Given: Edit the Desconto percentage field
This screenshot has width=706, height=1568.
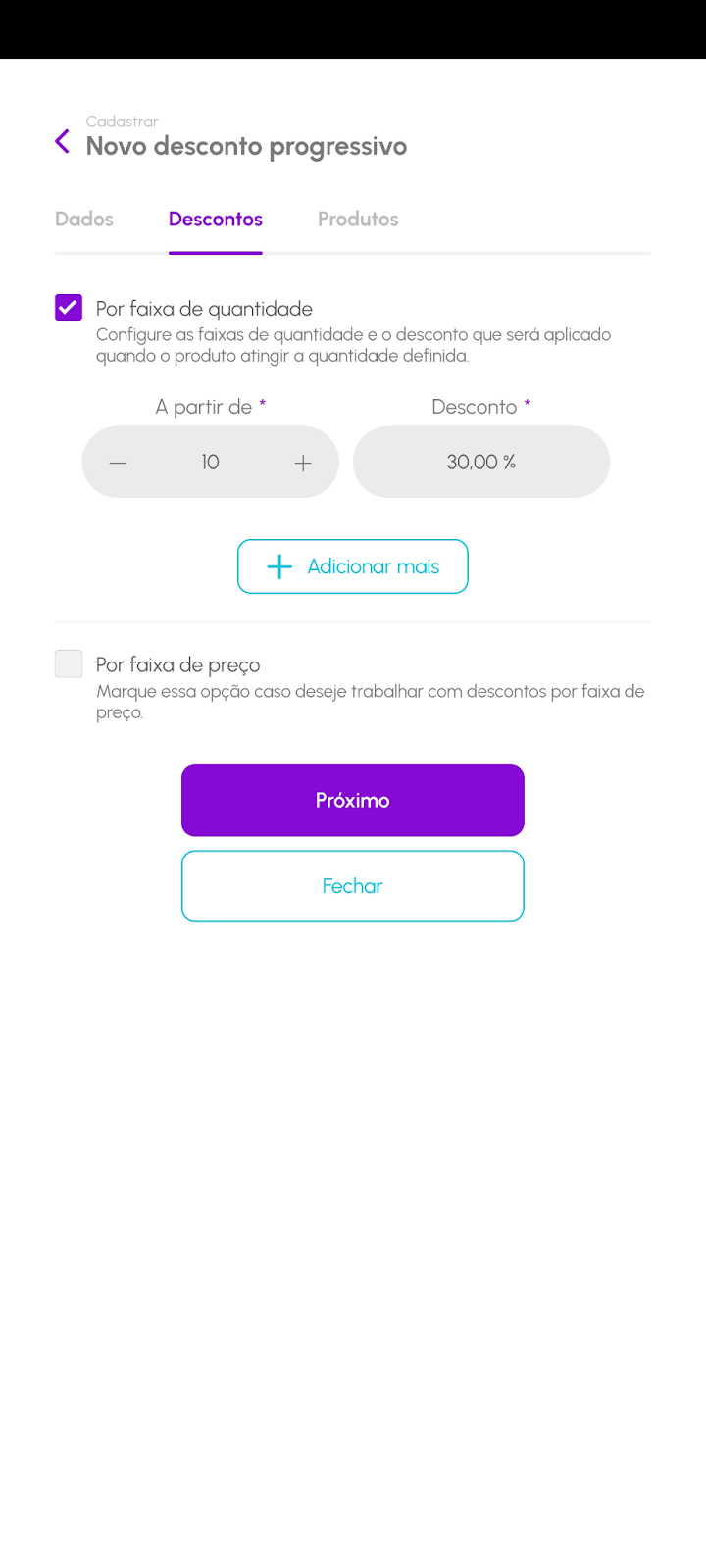Looking at the screenshot, I should [480, 463].
